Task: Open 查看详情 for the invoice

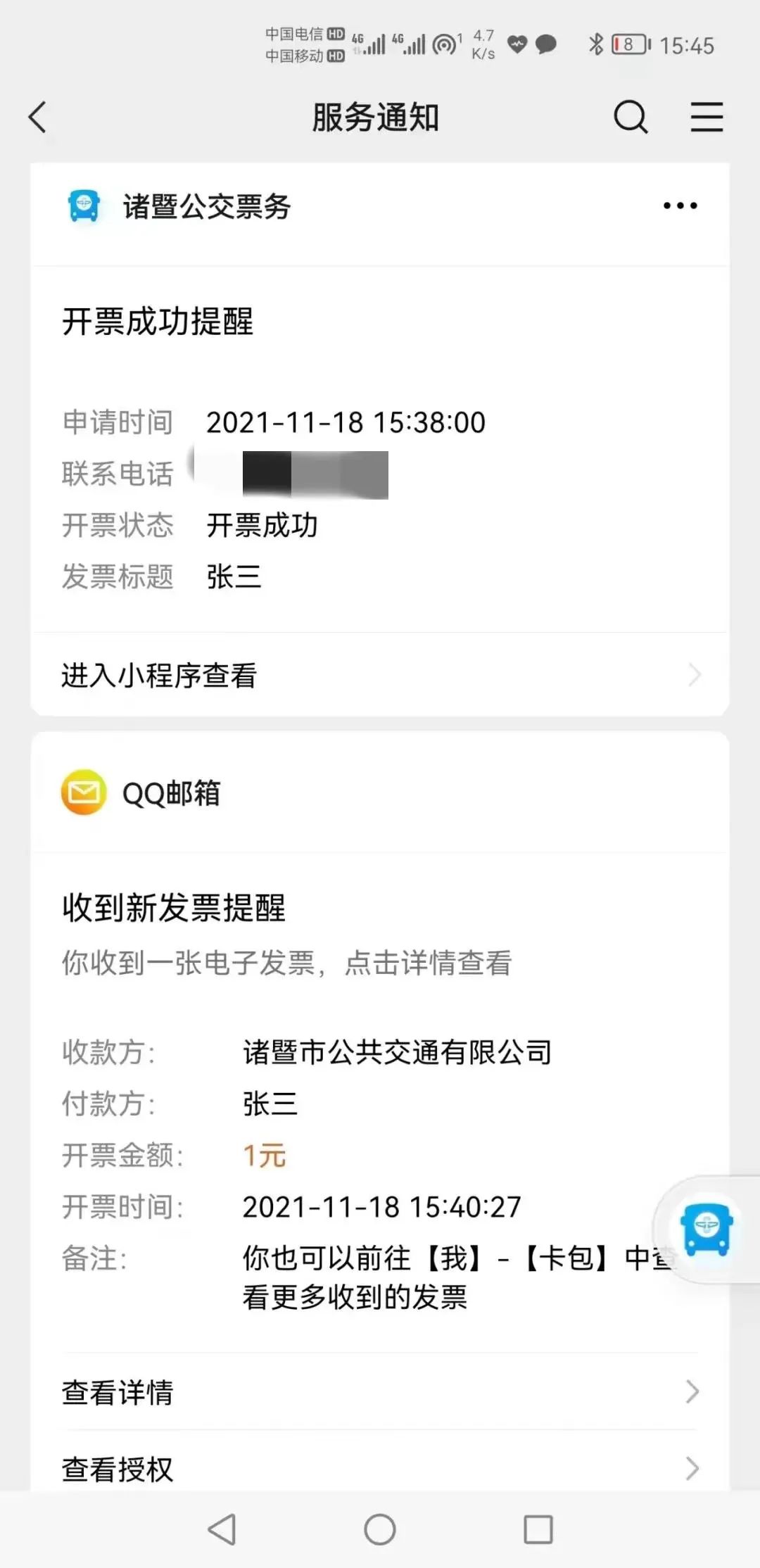Action: coord(380,1391)
